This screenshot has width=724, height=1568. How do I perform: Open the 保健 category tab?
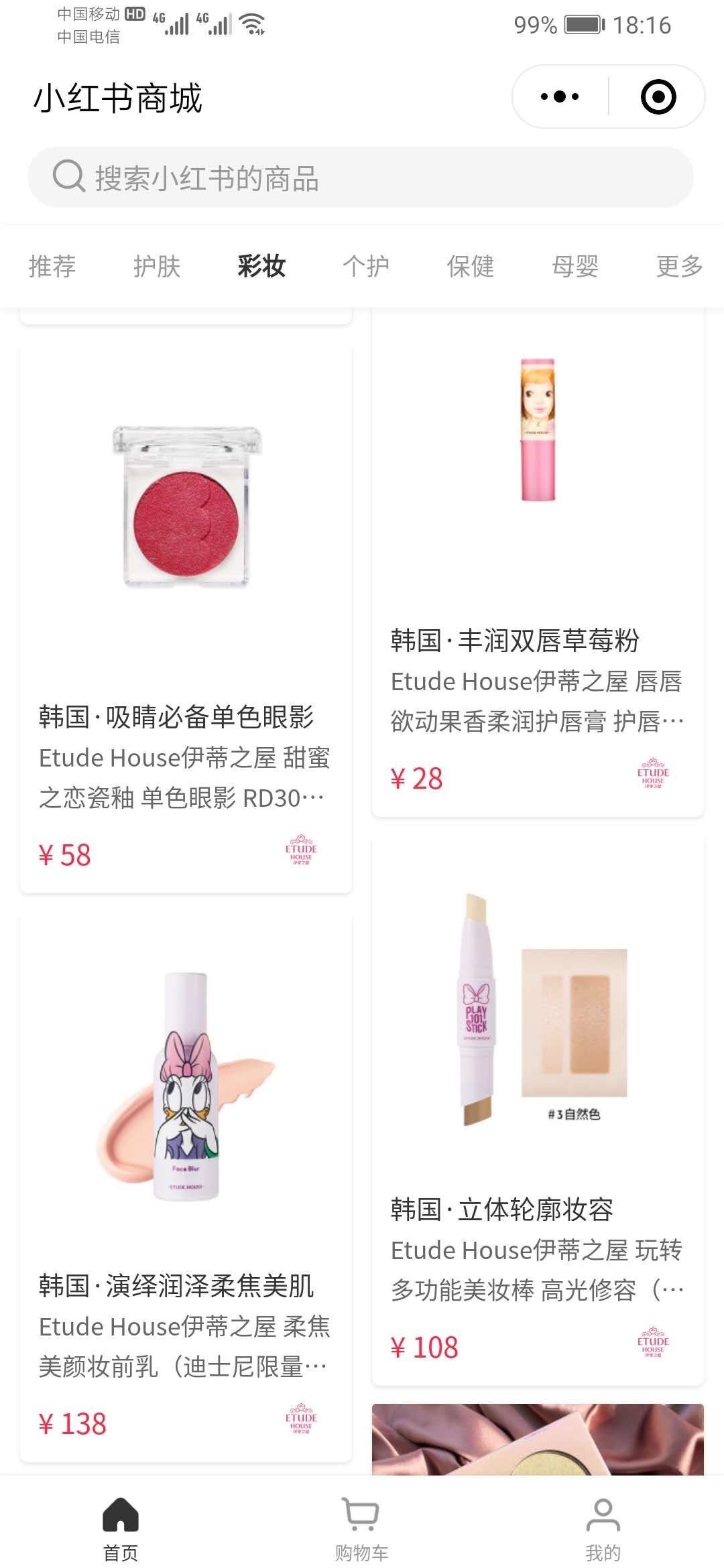point(471,266)
